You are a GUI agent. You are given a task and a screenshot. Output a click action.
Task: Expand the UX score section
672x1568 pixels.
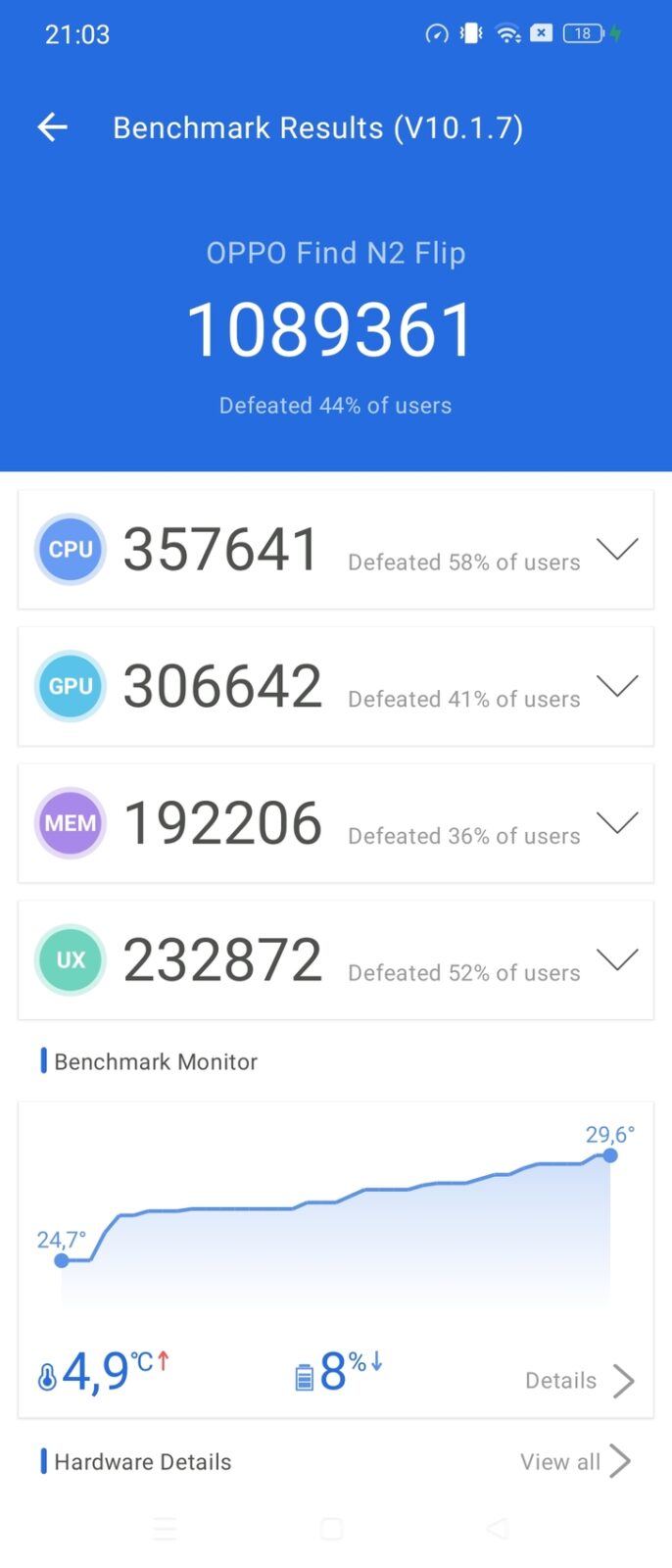pyautogui.click(x=617, y=959)
